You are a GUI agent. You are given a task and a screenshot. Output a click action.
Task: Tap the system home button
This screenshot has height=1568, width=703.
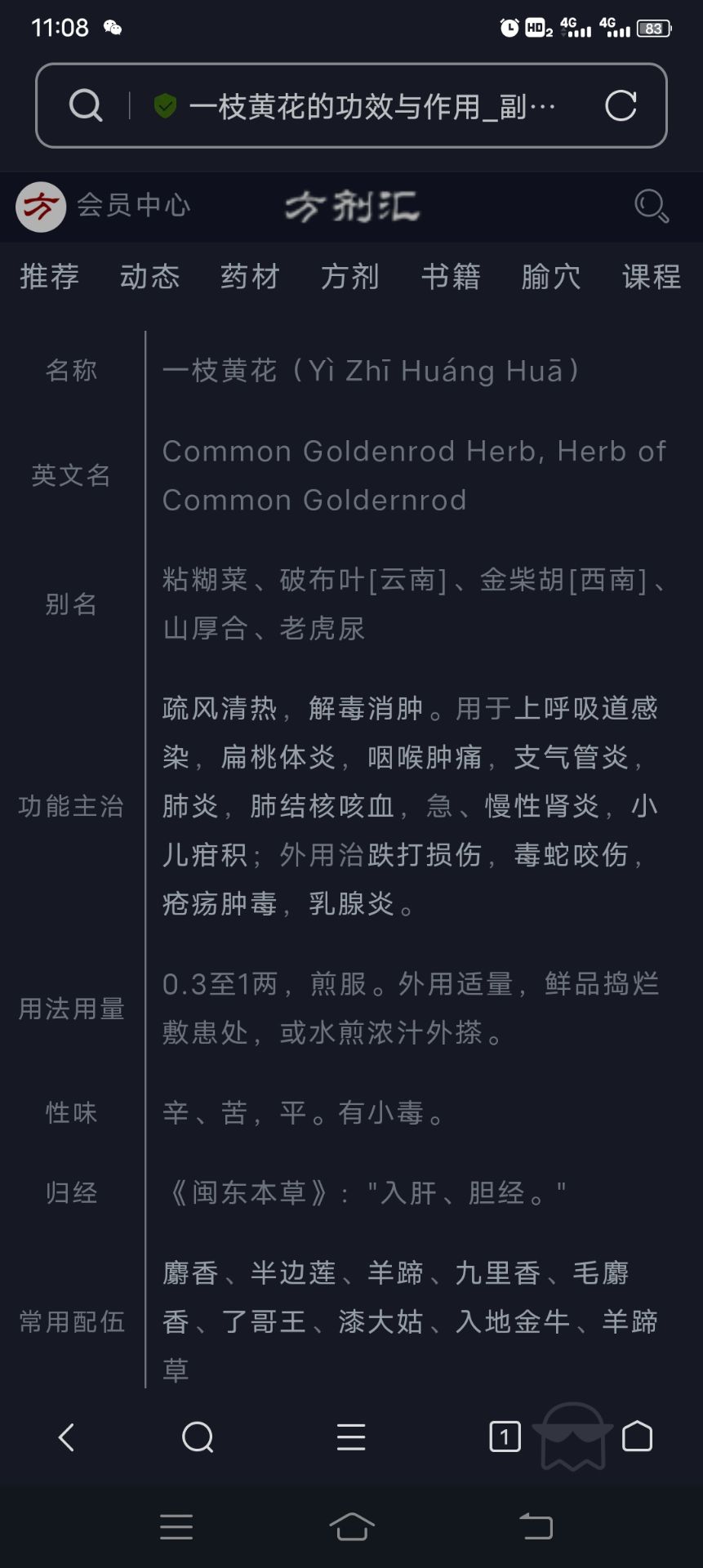(x=351, y=1526)
